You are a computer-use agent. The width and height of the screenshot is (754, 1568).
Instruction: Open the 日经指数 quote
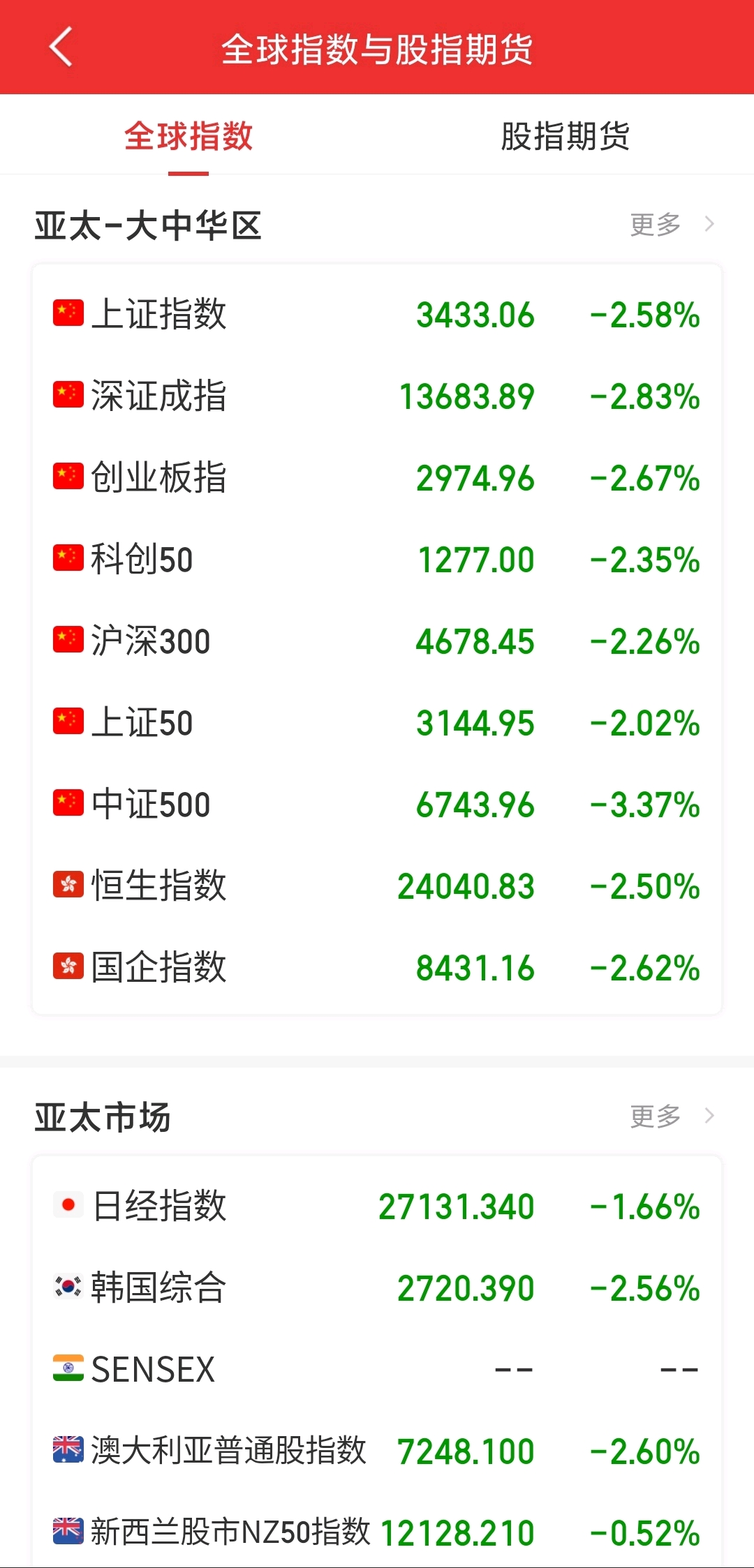point(377,1206)
